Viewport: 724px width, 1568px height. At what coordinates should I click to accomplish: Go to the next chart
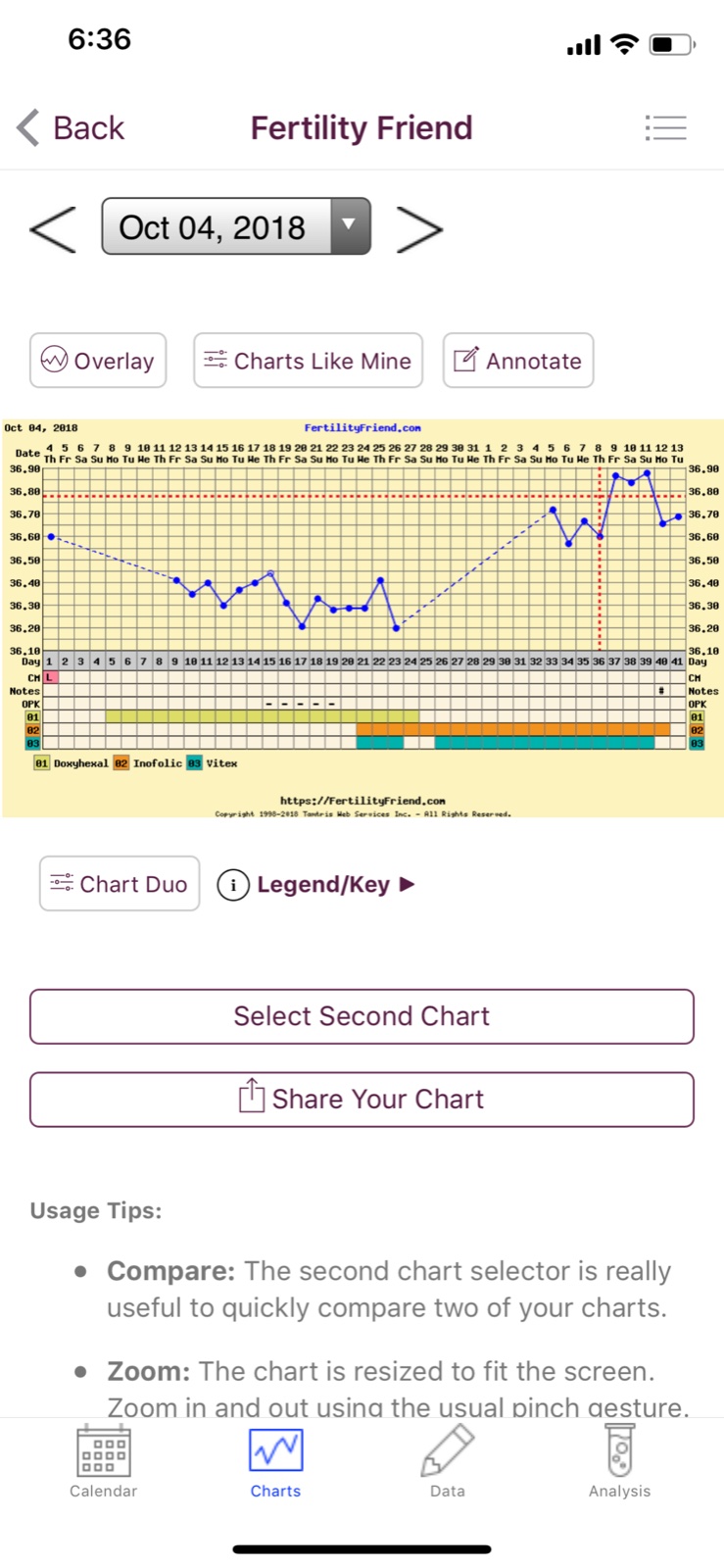(419, 228)
